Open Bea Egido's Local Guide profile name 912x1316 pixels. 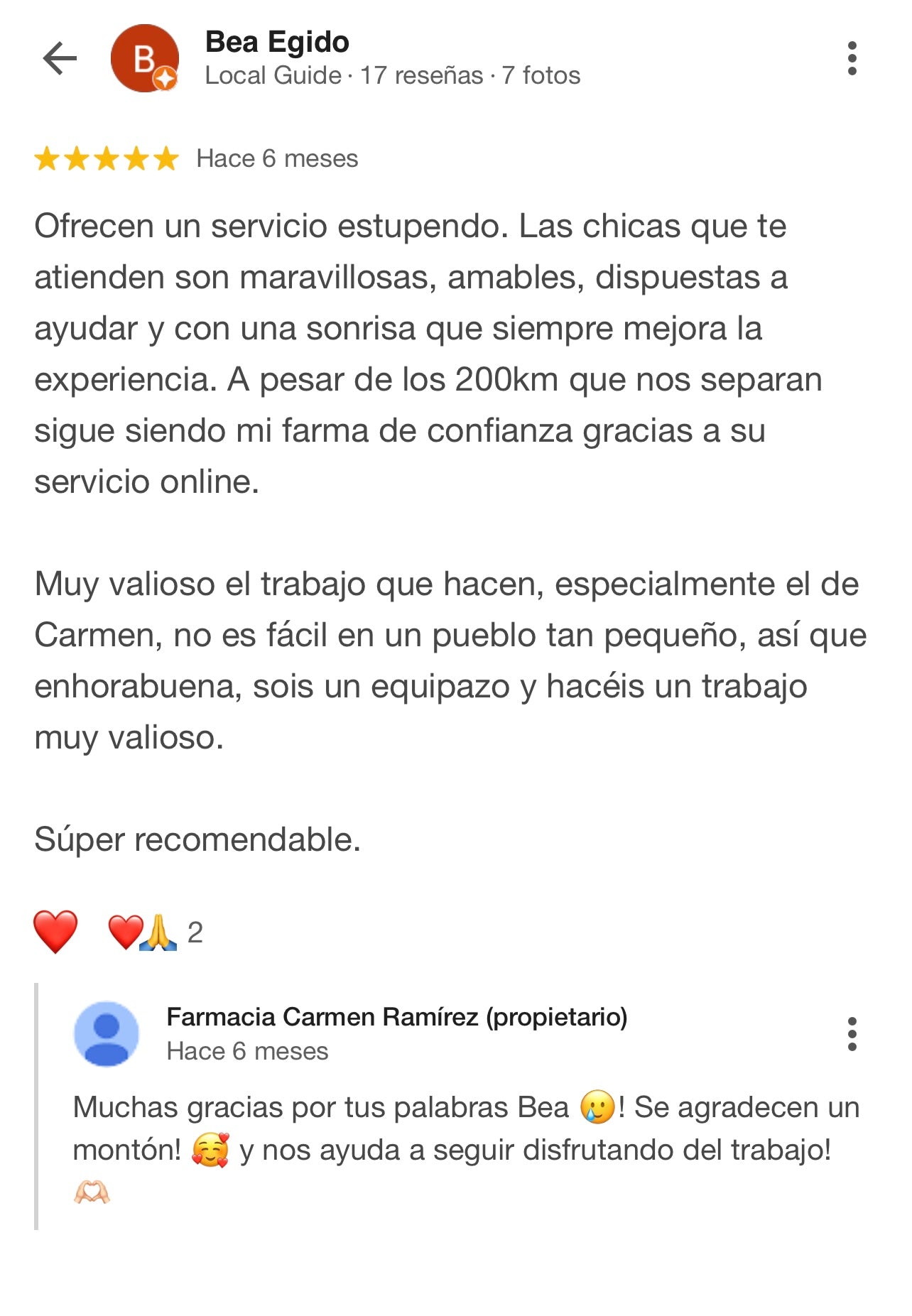[x=277, y=43]
